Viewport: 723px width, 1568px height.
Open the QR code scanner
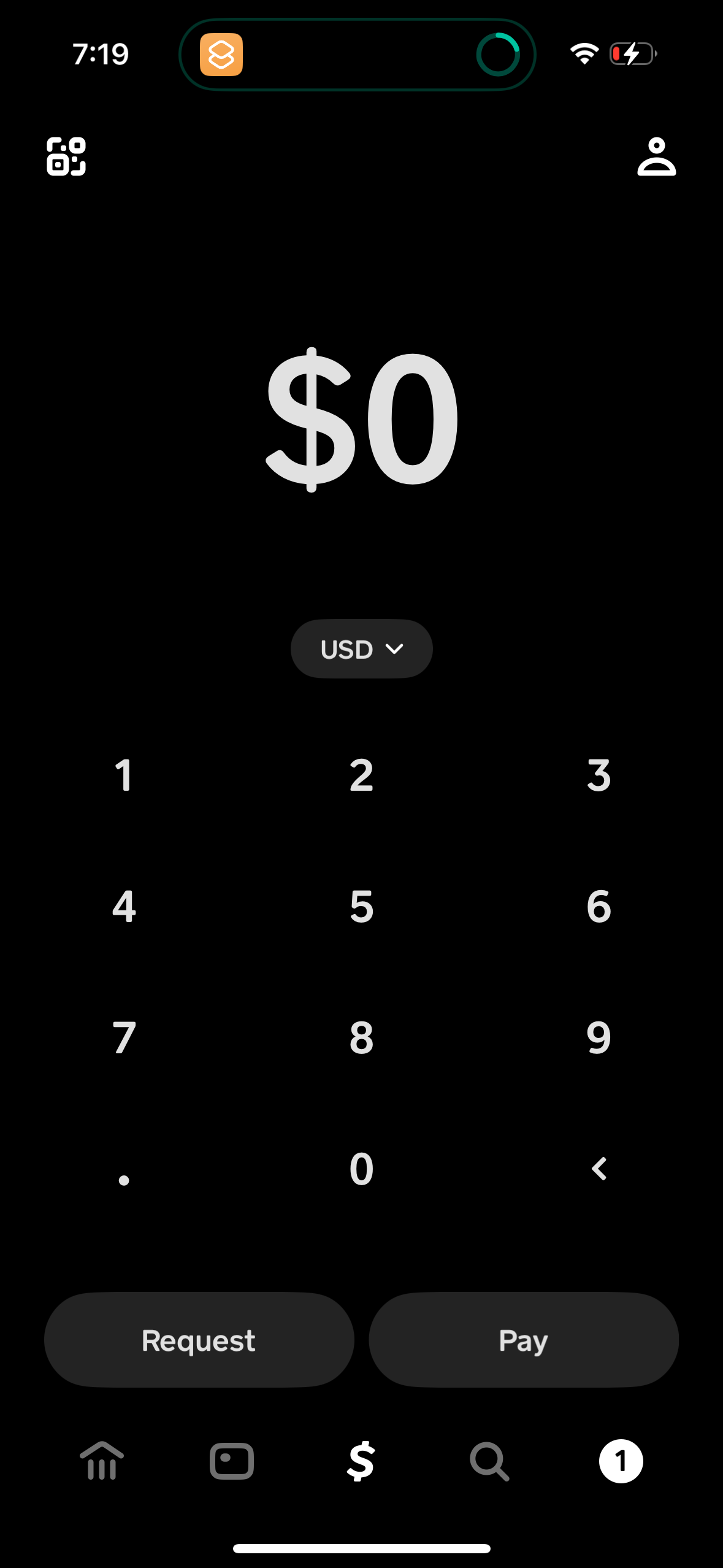pos(65,158)
